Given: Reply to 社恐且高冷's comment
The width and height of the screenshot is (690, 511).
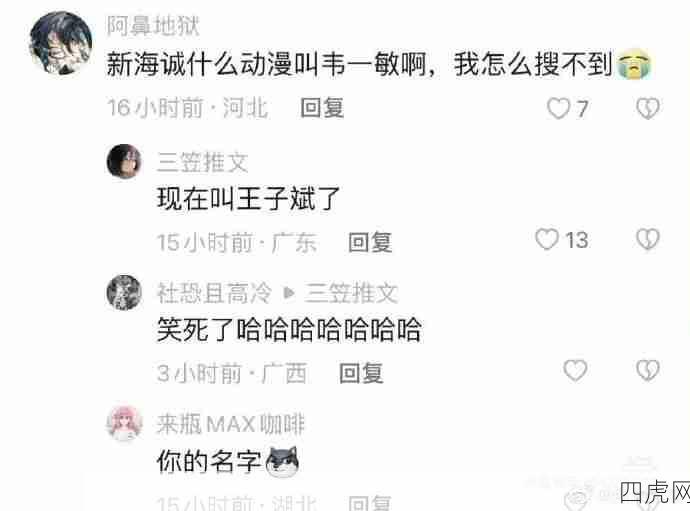Looking at the screenshot, I should [x=361, y=373].
